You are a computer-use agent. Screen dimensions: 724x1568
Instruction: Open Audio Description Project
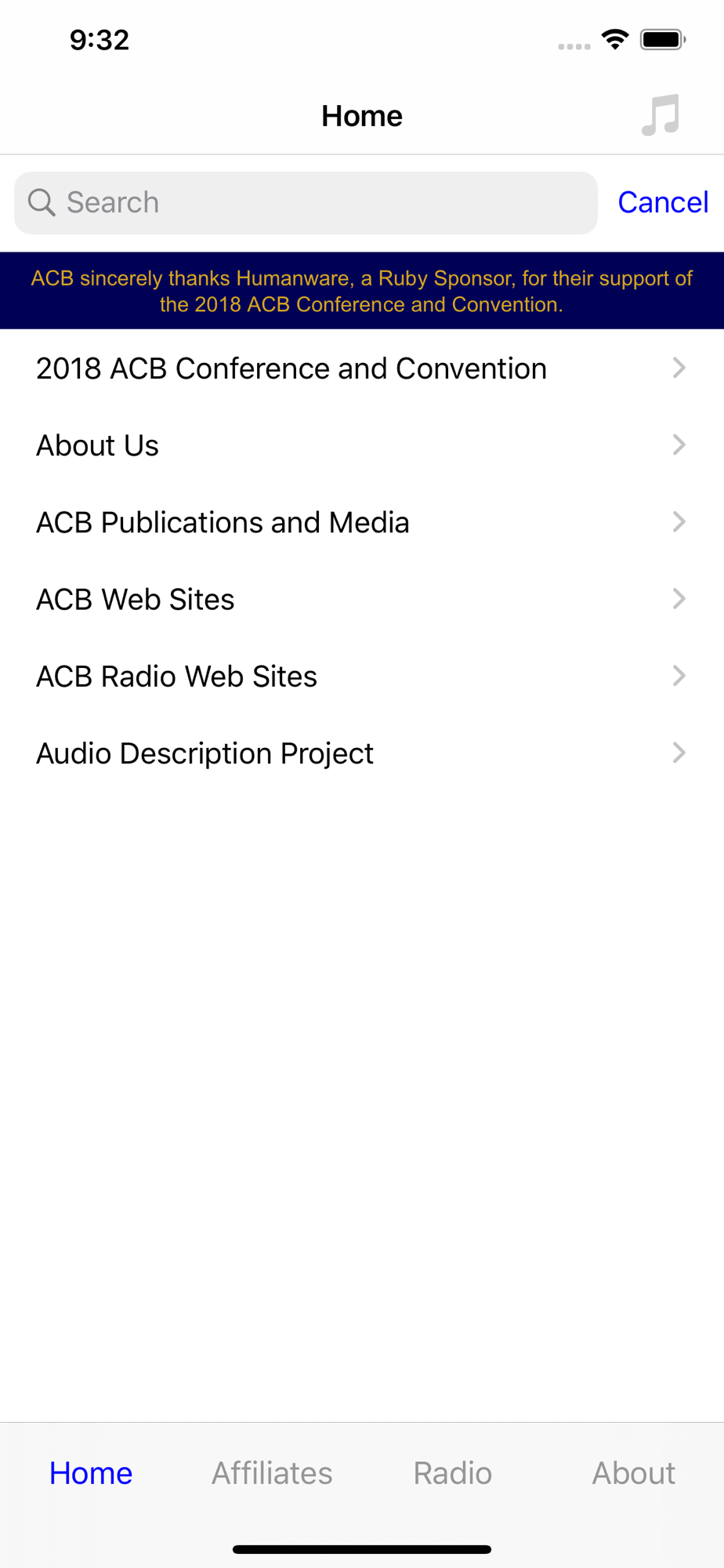coord(362,753)
